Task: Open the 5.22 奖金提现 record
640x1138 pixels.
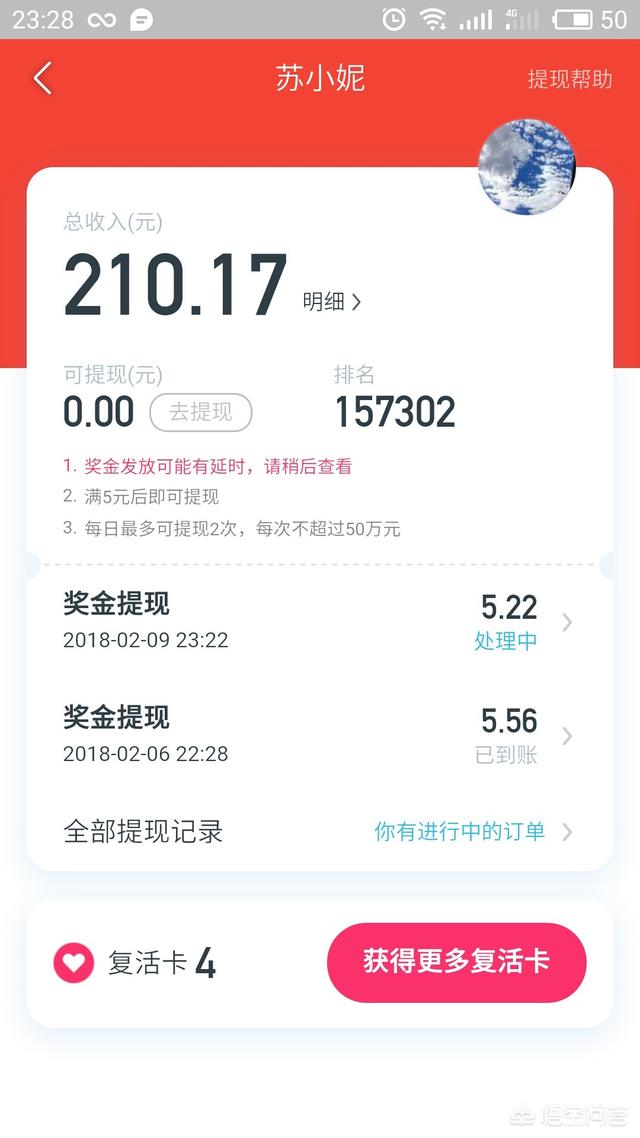Action: pos(318,621)
